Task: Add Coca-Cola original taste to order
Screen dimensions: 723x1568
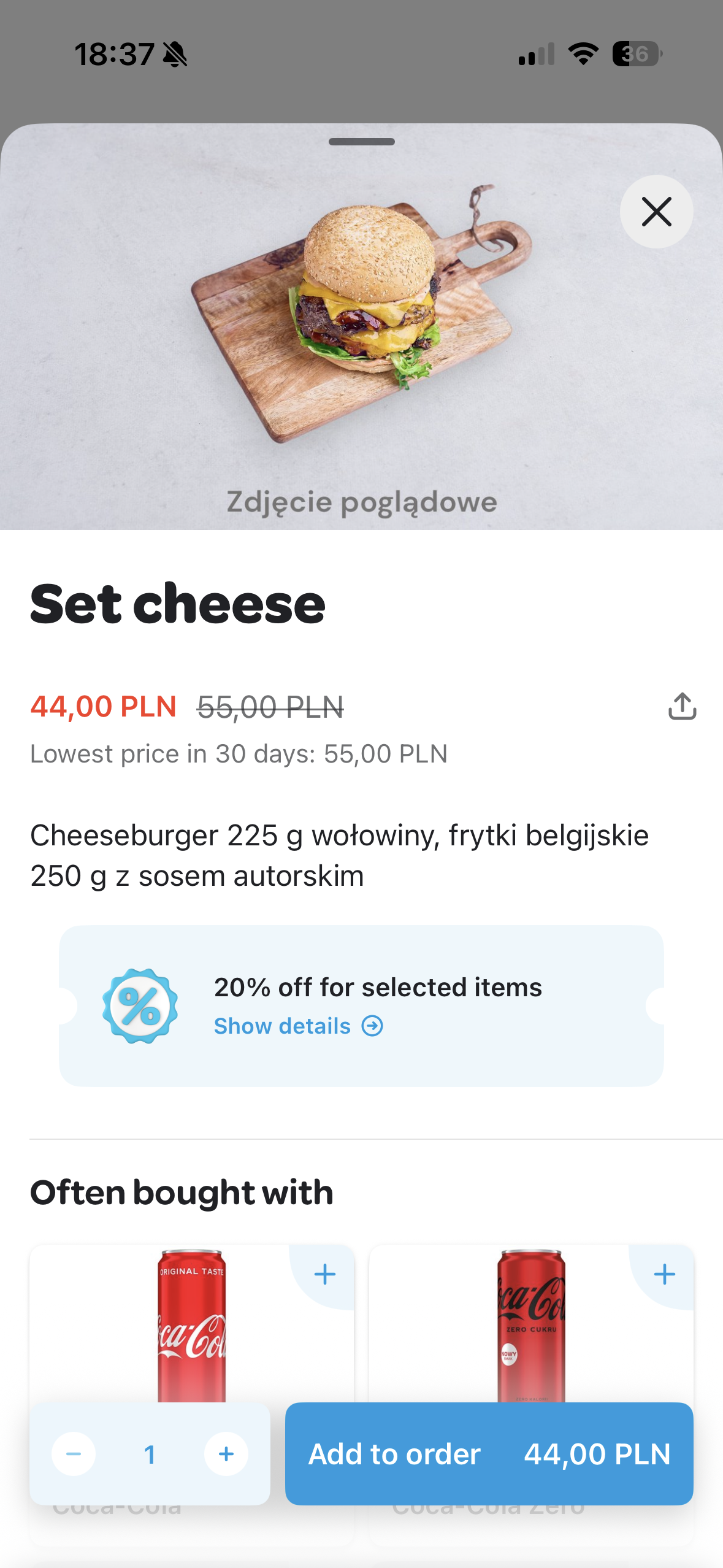Action: (x=324, y=1275)
